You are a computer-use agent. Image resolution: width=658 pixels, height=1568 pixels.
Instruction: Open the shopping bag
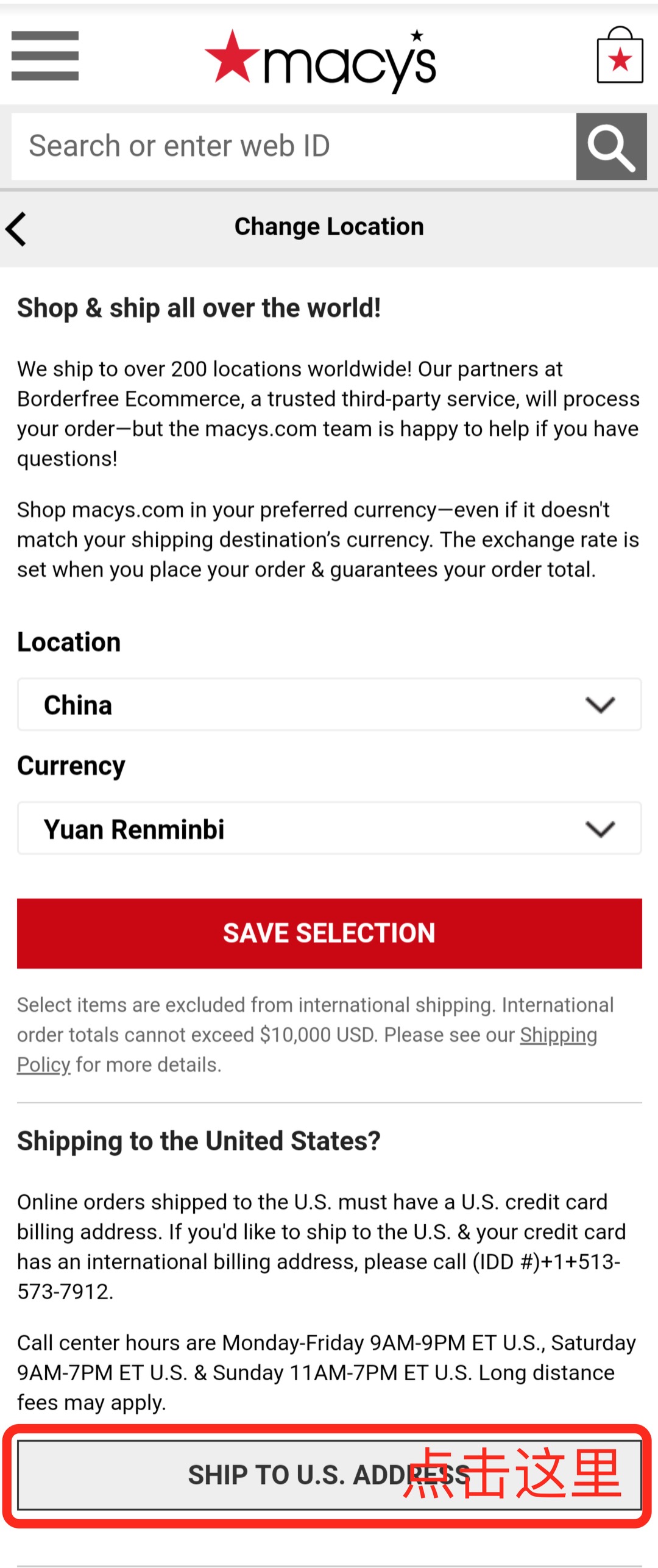[620, 56]
